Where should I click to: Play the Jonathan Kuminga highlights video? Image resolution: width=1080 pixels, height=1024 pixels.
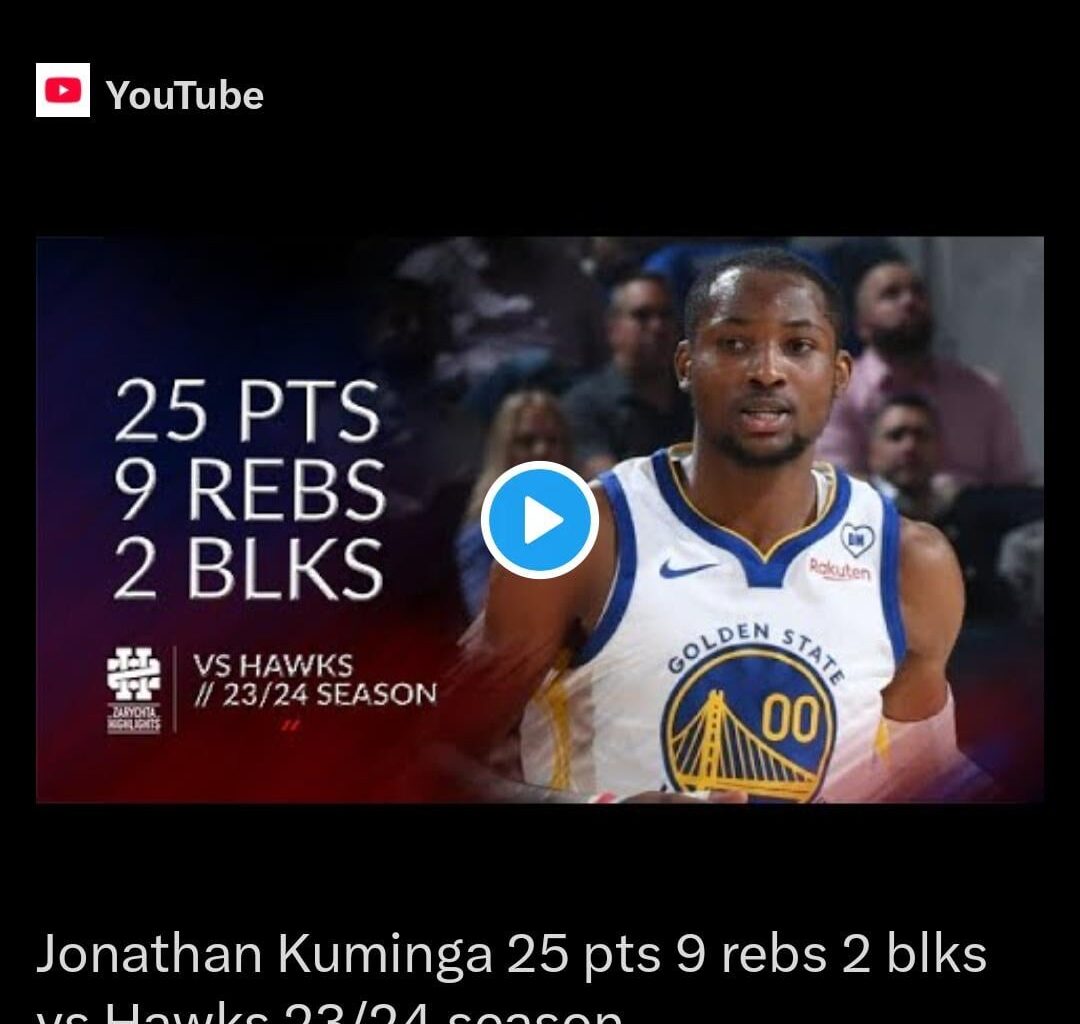point(540,521)
